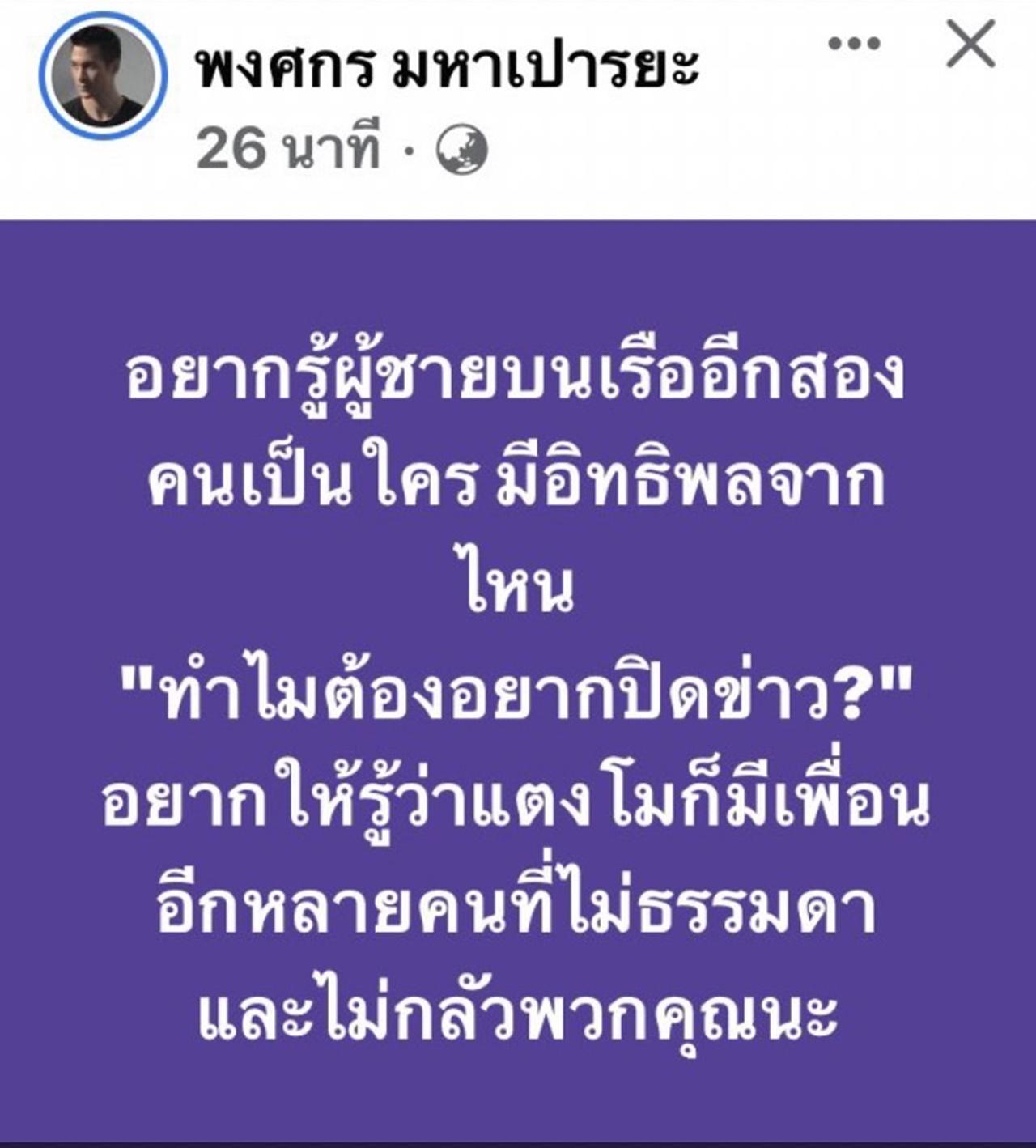The image size is (1036, 1148).
Task: Open the profile name พงศกร มหาเปารยะ
Action: click(447, 68)
